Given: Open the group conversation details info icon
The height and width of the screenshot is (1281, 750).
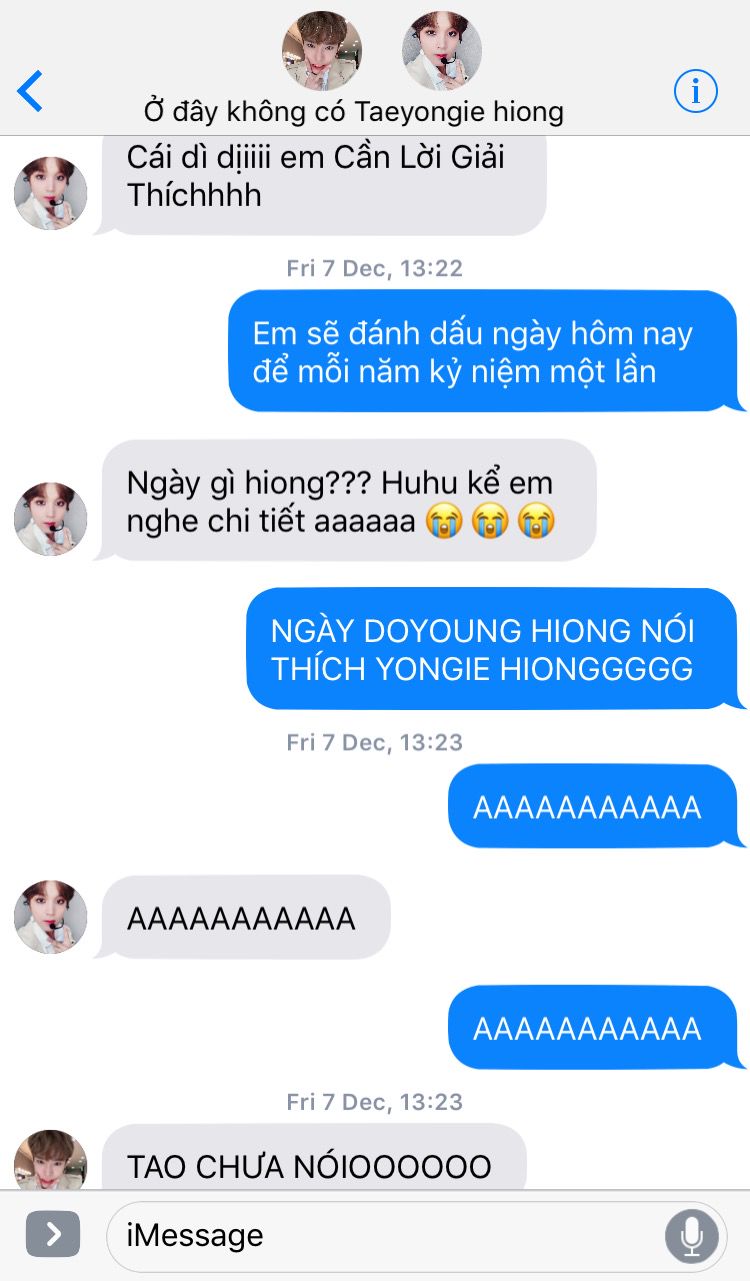Looking at the screenshot, I should pyautogui.click(x=695, y=91).
